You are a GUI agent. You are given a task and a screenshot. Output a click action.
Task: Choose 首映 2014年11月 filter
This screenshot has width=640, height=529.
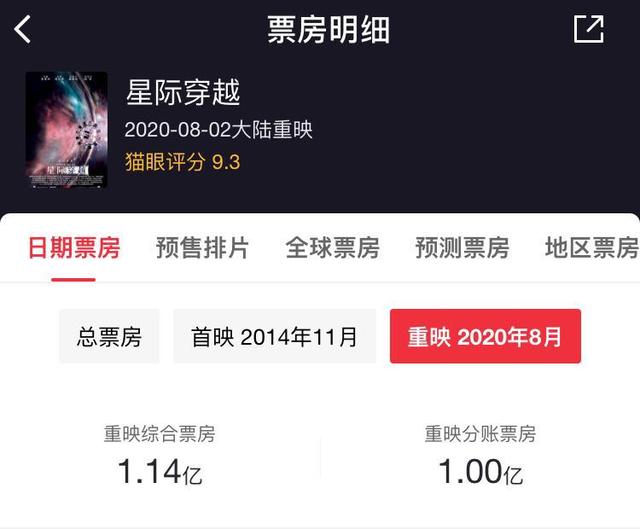tap(274, 337)
